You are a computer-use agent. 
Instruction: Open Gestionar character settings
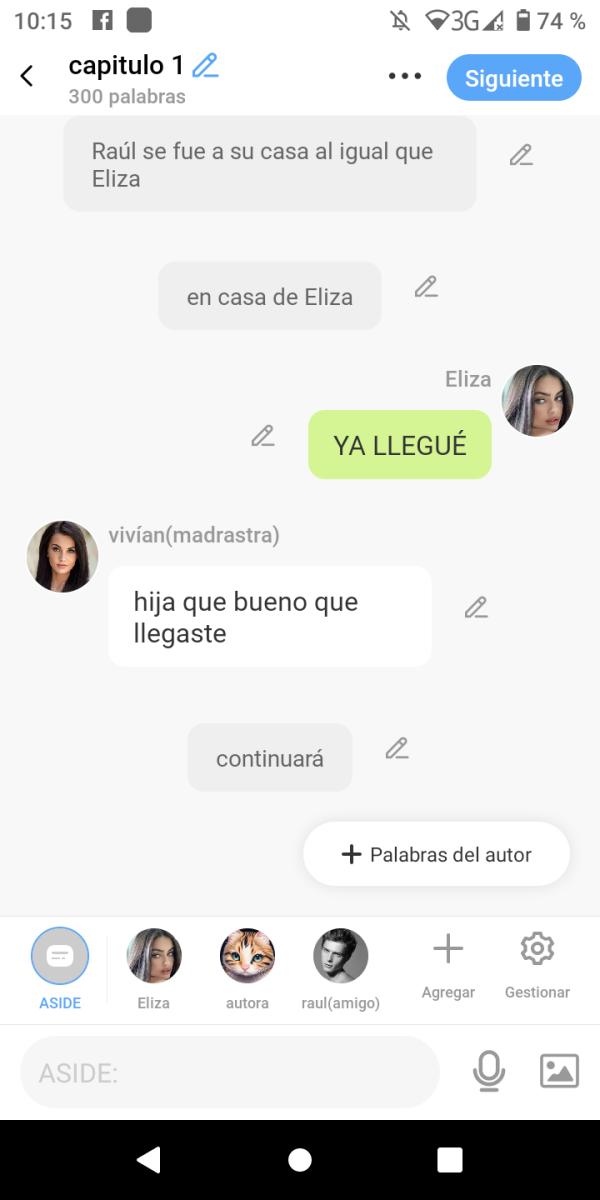tap(537, 965)
